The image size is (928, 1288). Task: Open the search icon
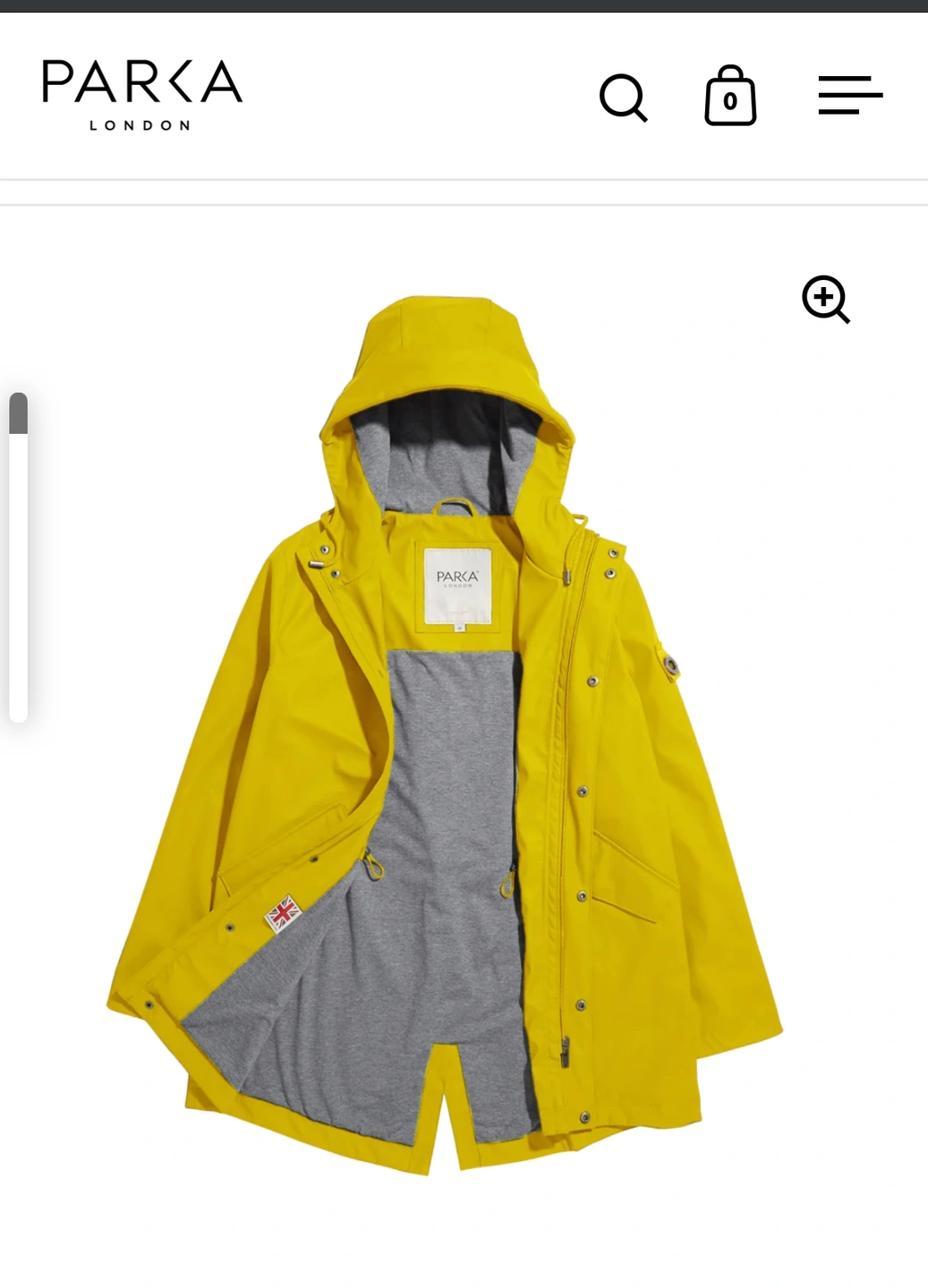coord(623,97)
